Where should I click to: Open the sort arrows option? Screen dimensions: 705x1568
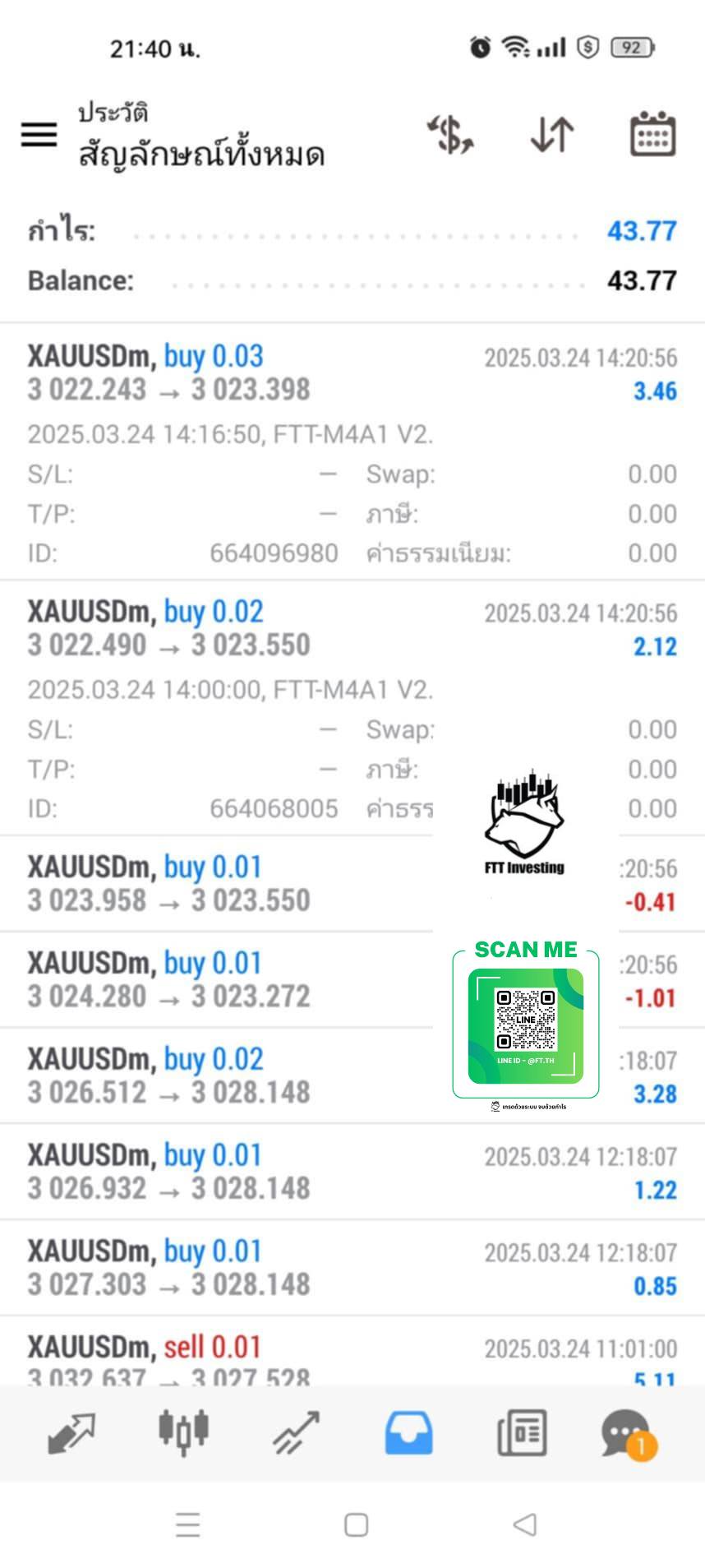click(x=552, y=135)
